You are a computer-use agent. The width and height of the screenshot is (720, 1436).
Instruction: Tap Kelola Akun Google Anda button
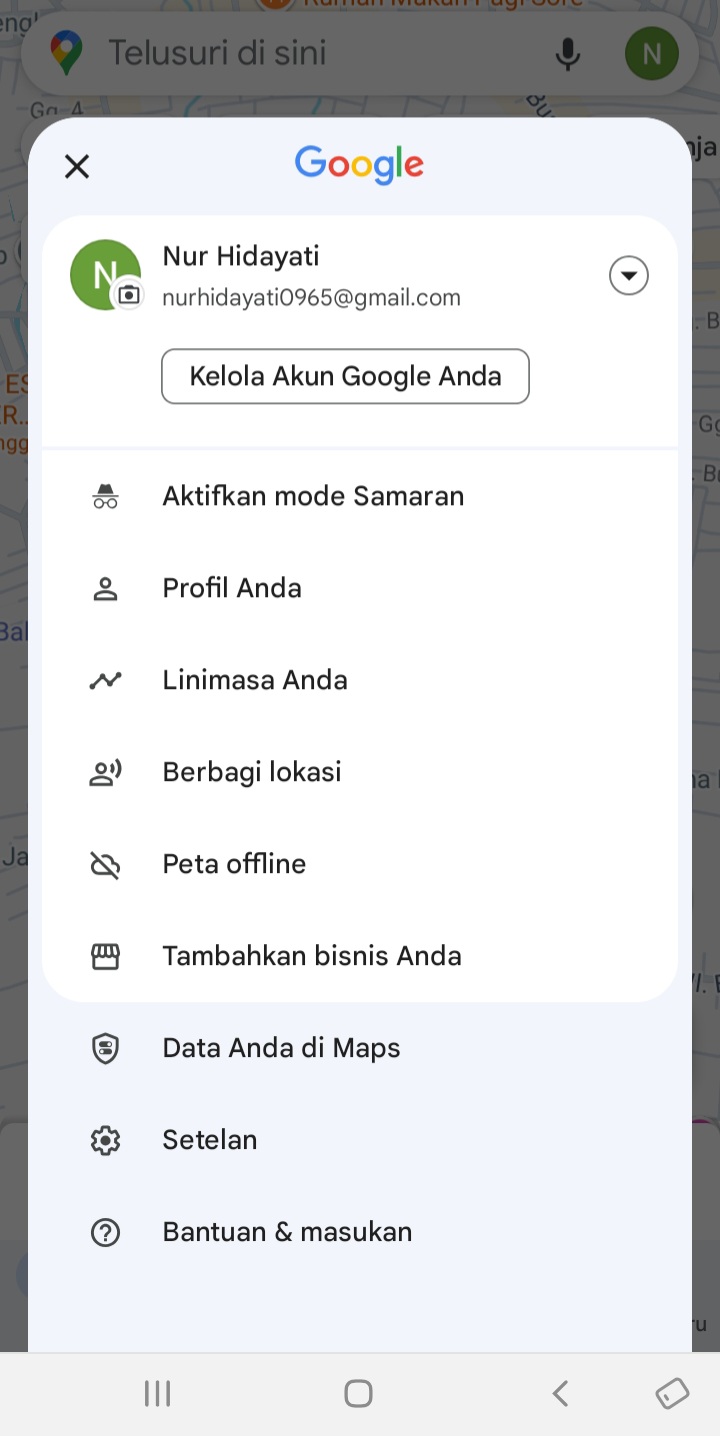(x=345, y=376)
